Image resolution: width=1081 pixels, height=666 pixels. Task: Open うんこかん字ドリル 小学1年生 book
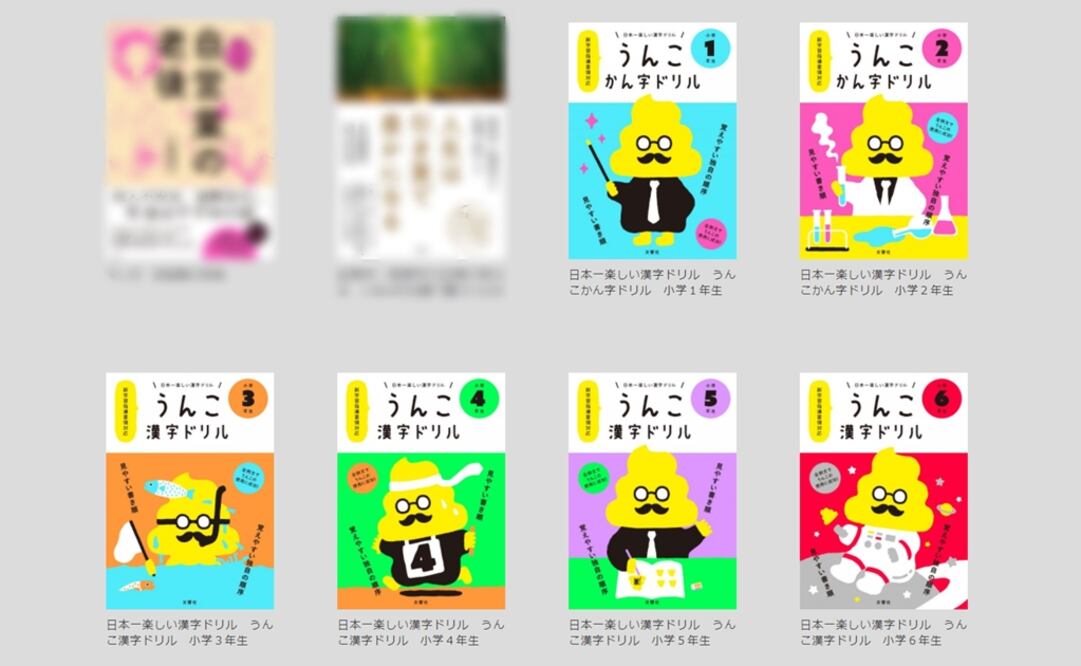click(652, 140)
